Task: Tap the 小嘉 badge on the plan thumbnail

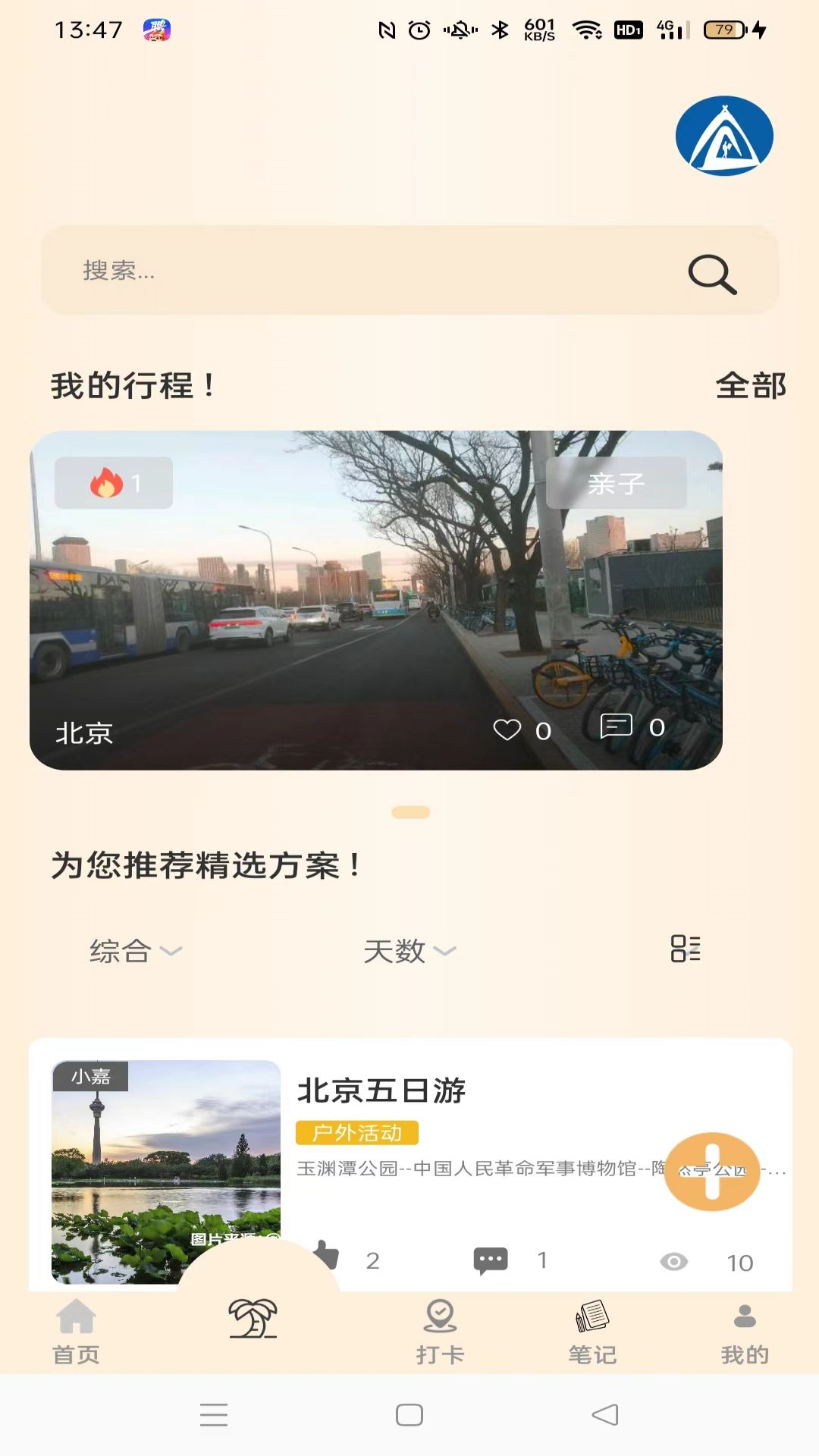Action: pos(90,1076)
